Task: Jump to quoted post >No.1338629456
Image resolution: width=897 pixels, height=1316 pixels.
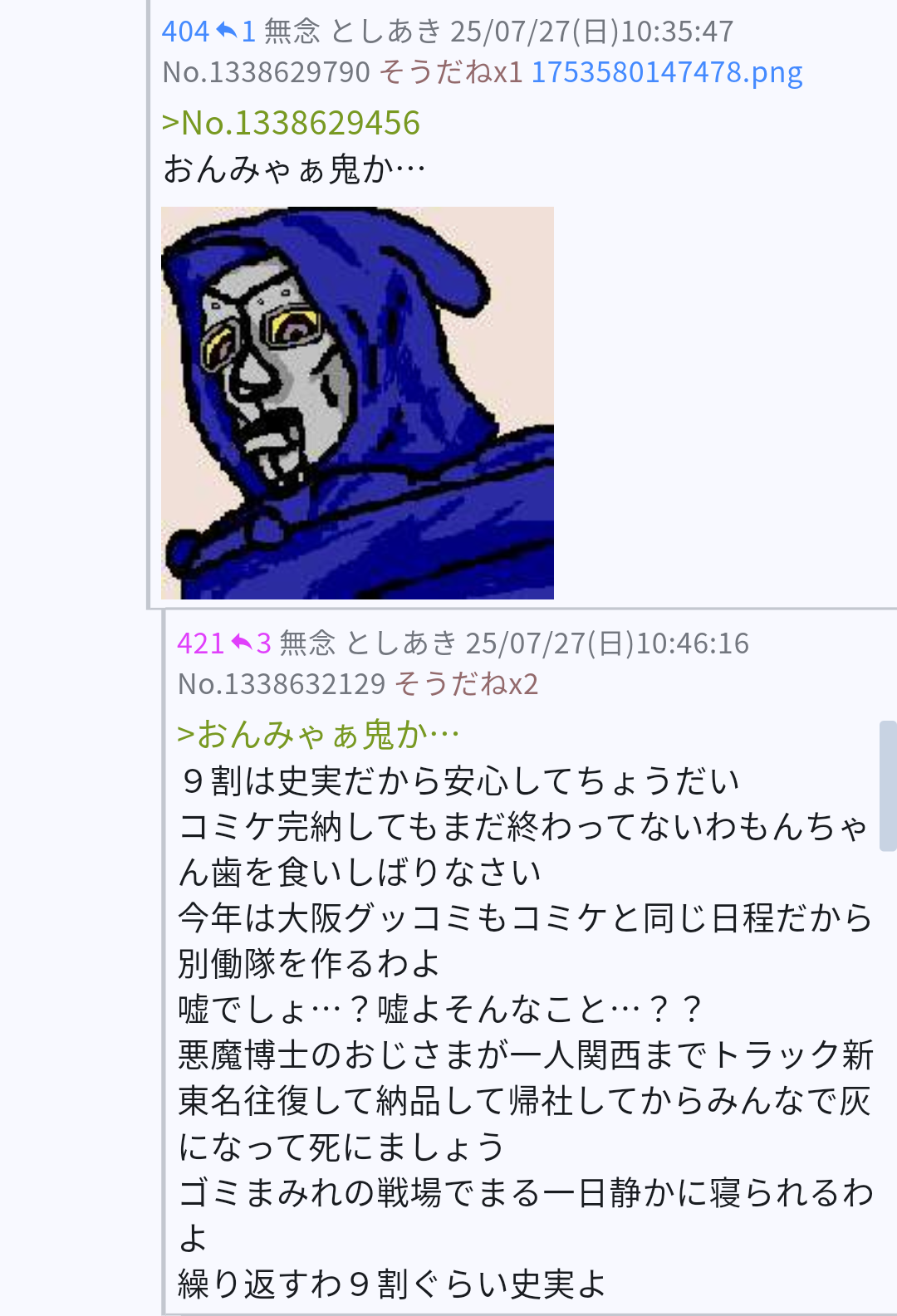Action: click(x=291, y=123)
